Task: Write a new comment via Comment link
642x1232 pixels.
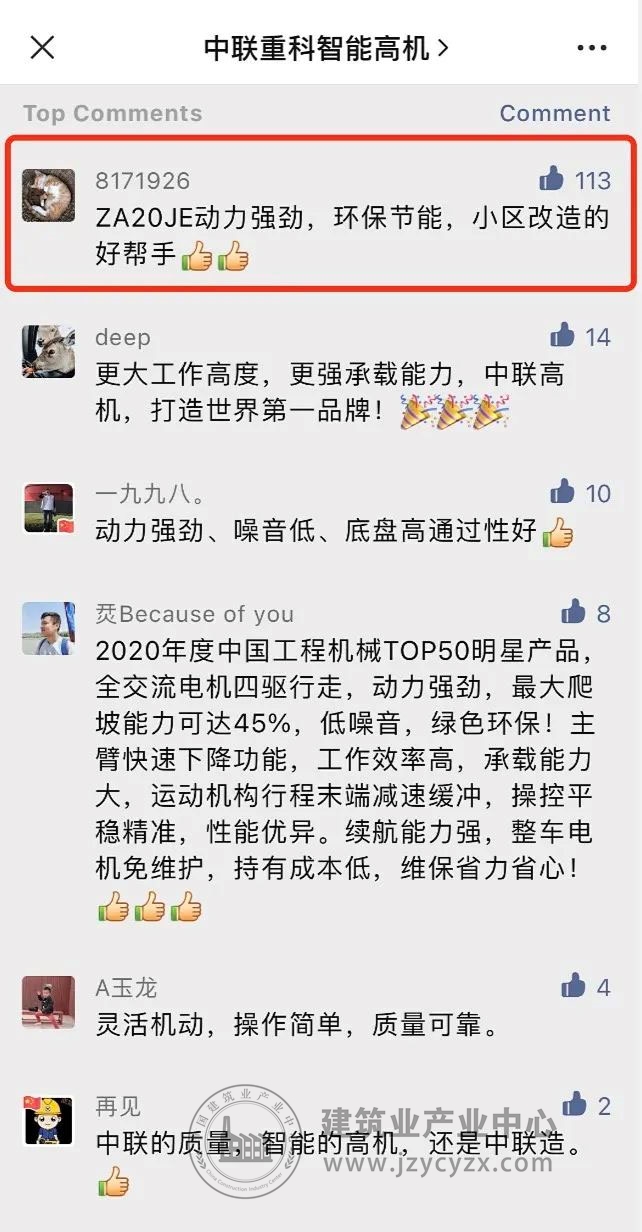Action: coord(554,113)
